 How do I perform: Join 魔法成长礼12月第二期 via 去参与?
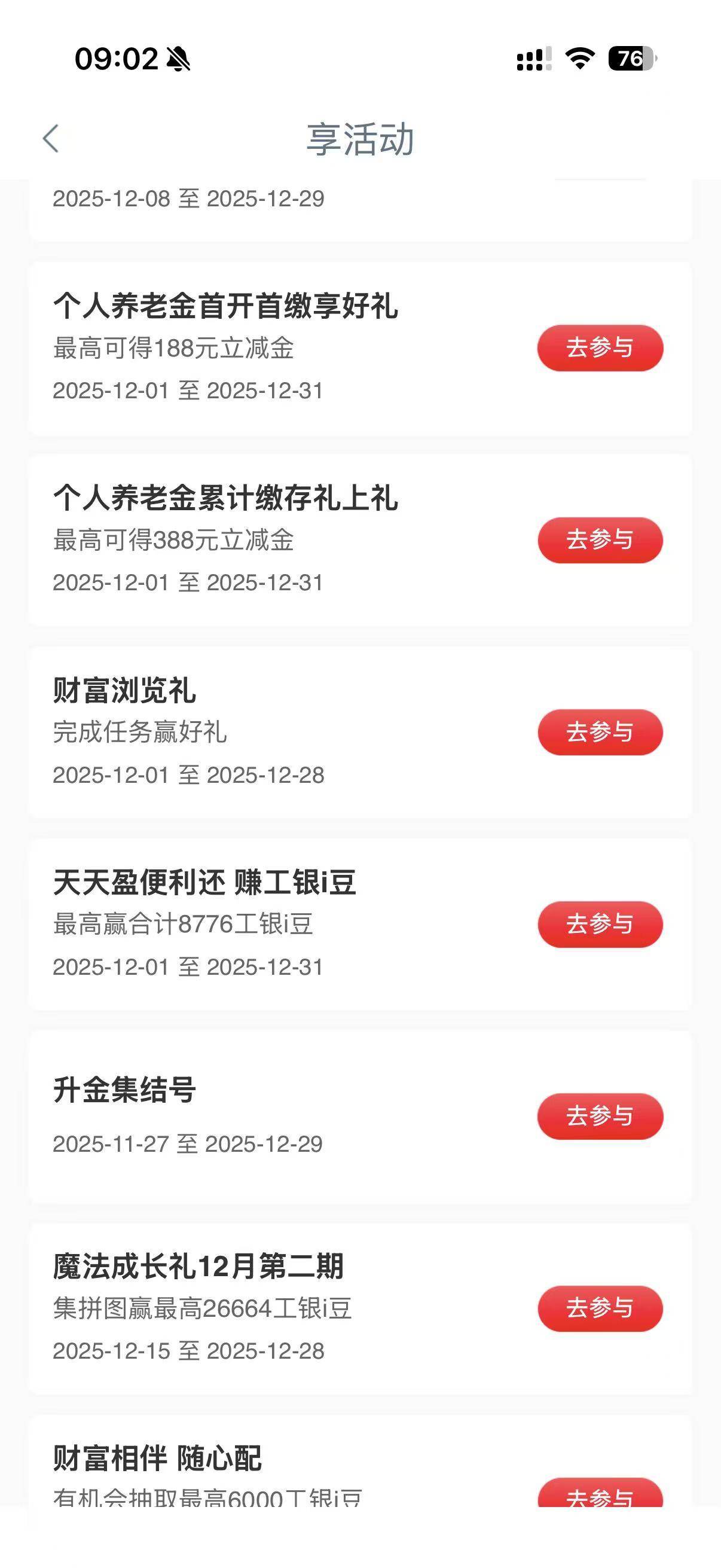click(600, 1308)
